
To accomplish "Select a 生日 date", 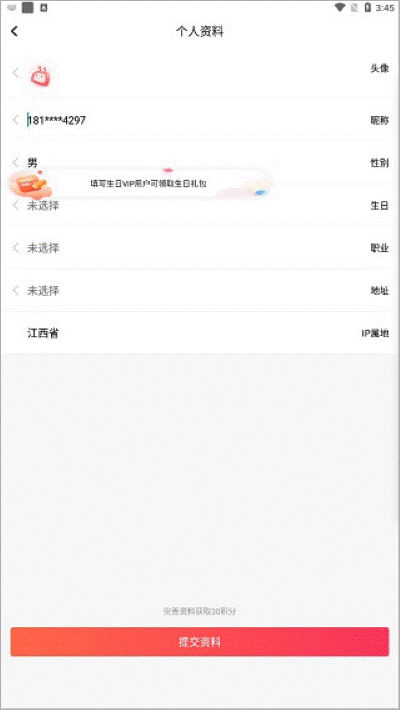I will pyautogui.click(x=199, y=206).
